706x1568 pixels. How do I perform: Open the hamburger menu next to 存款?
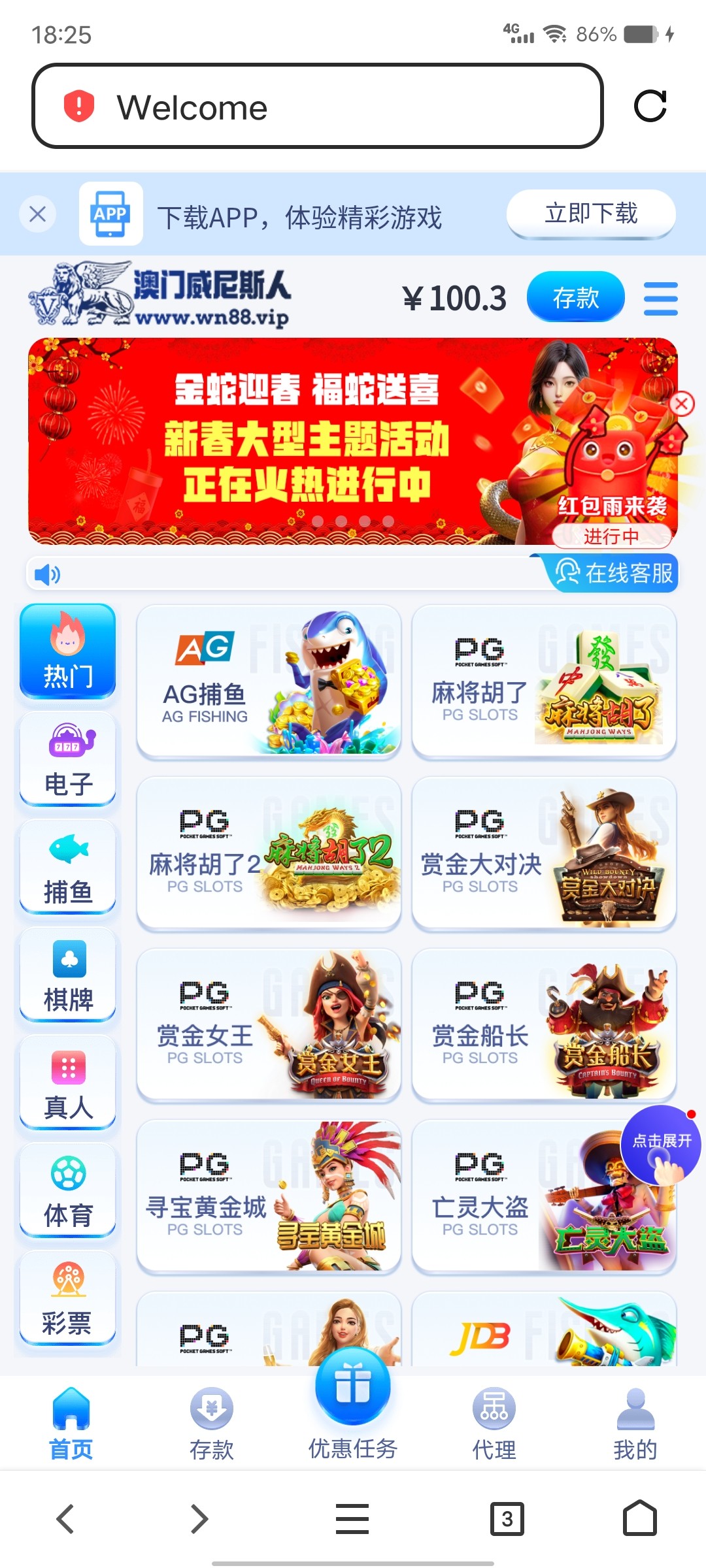pos(660,297)
